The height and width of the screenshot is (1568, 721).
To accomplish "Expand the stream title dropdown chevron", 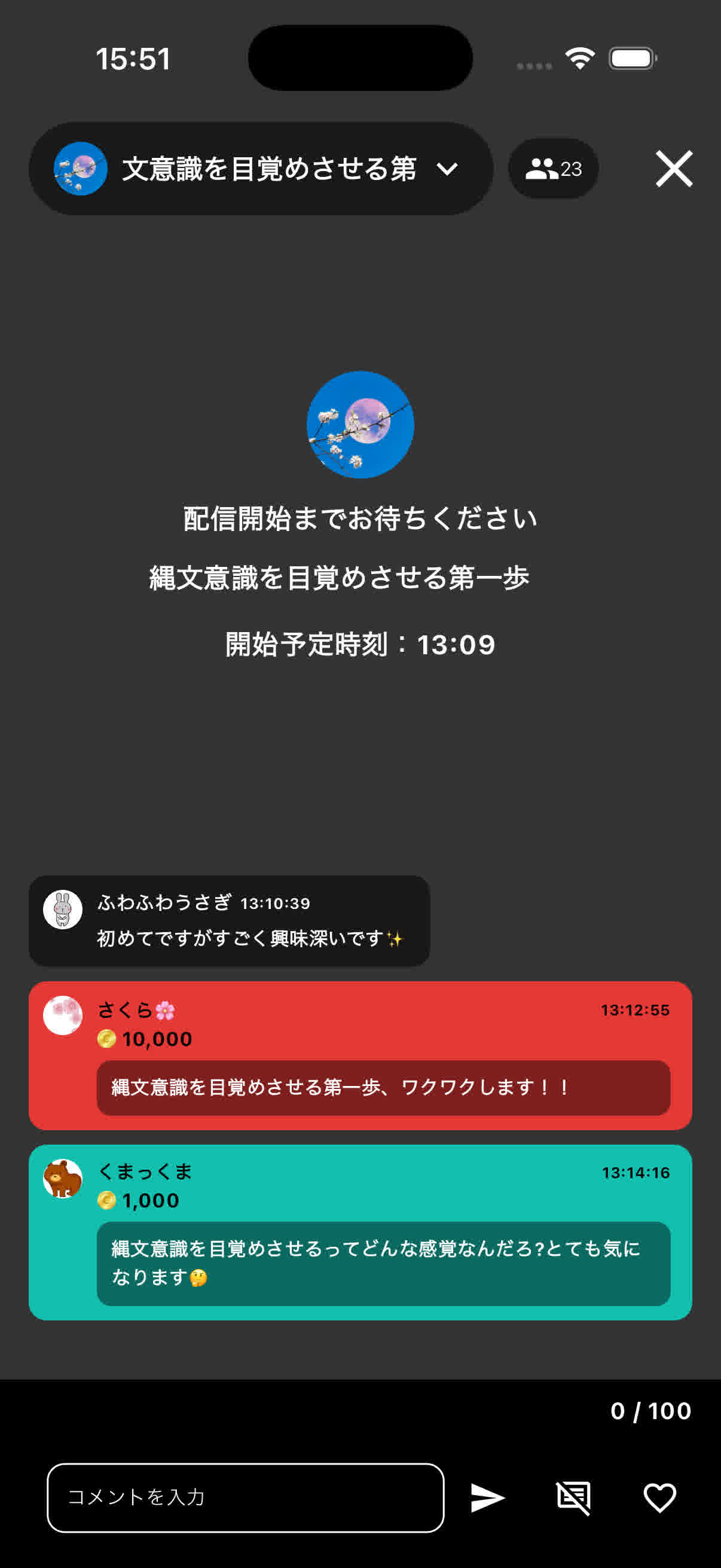I will [447, 170].
